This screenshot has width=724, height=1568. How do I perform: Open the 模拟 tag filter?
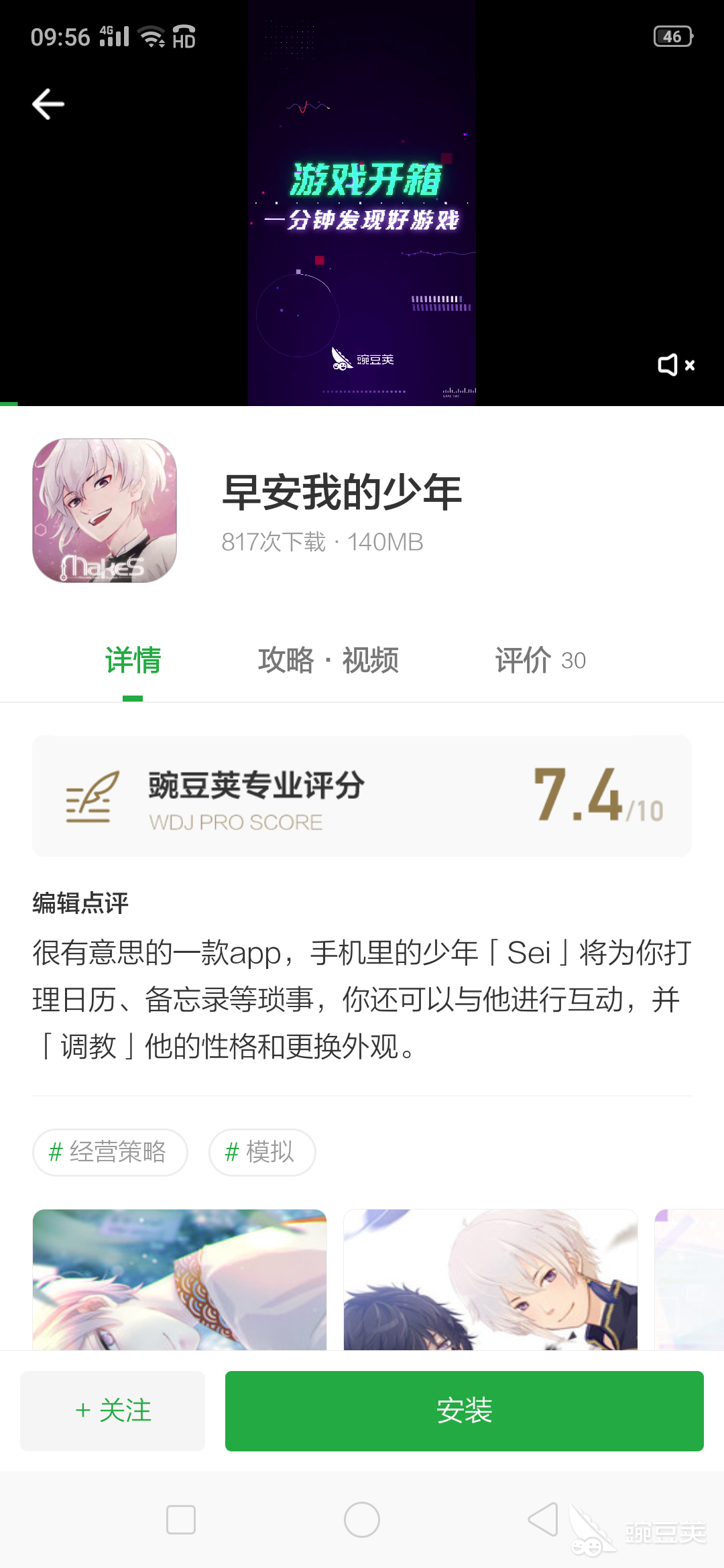(x=261, y=1152)
